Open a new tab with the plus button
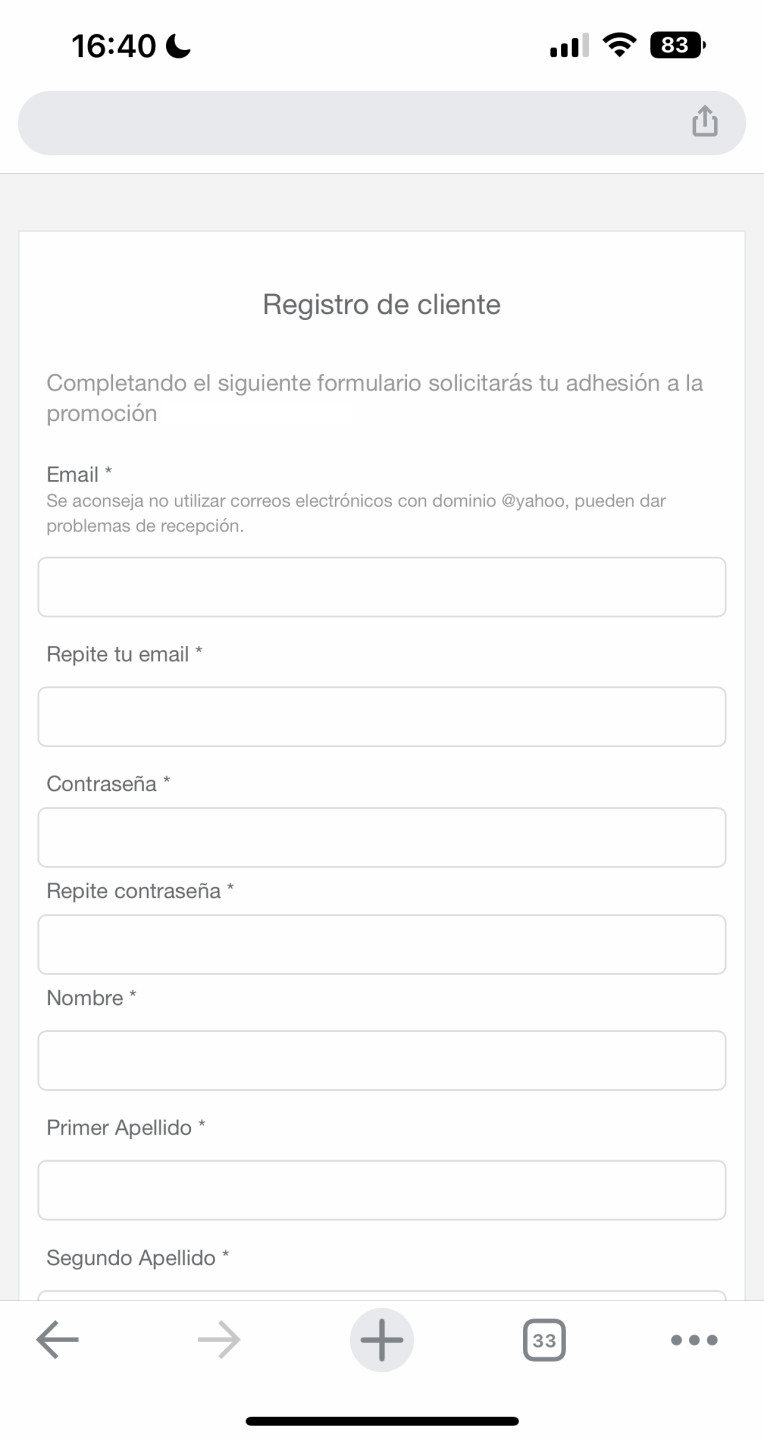Screen dimensions: 764x1440 382,1340
